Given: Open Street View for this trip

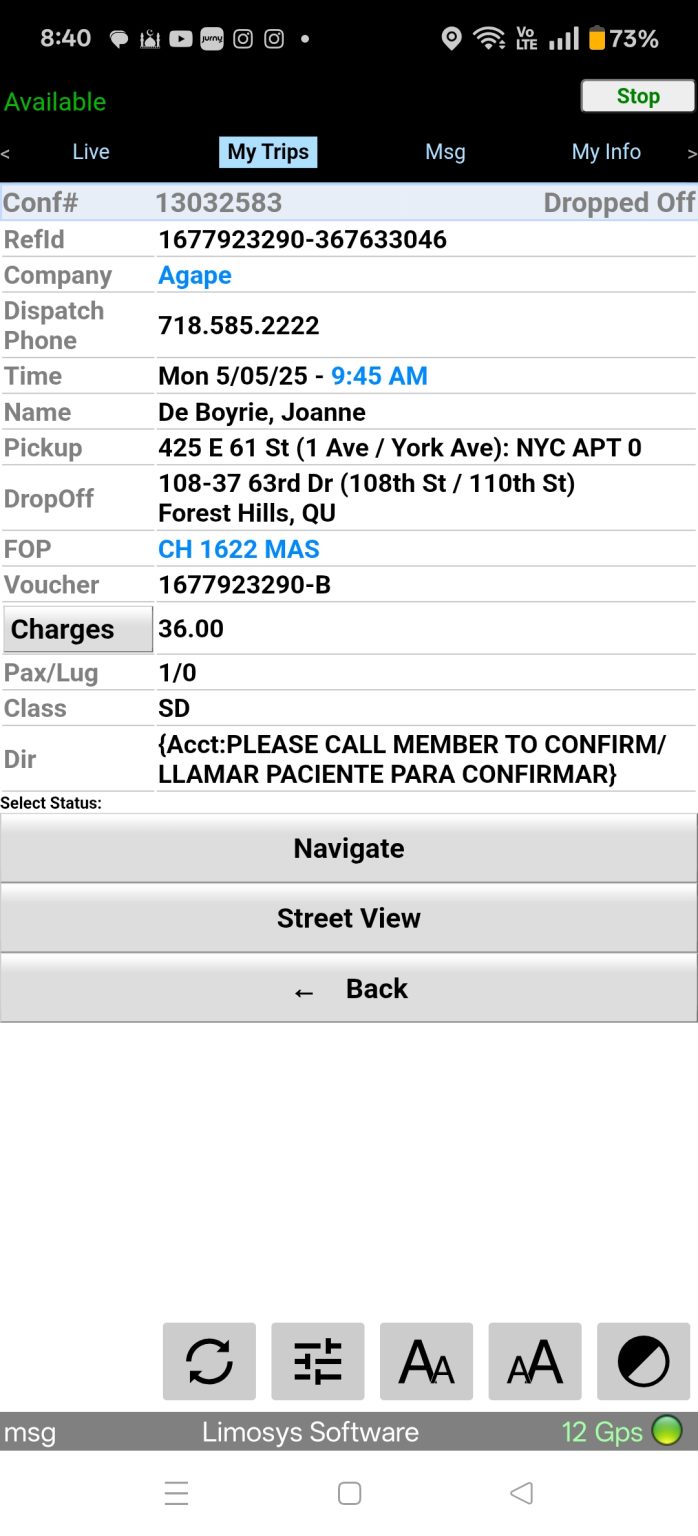Looking at the screenshot, I should (349, 918).
